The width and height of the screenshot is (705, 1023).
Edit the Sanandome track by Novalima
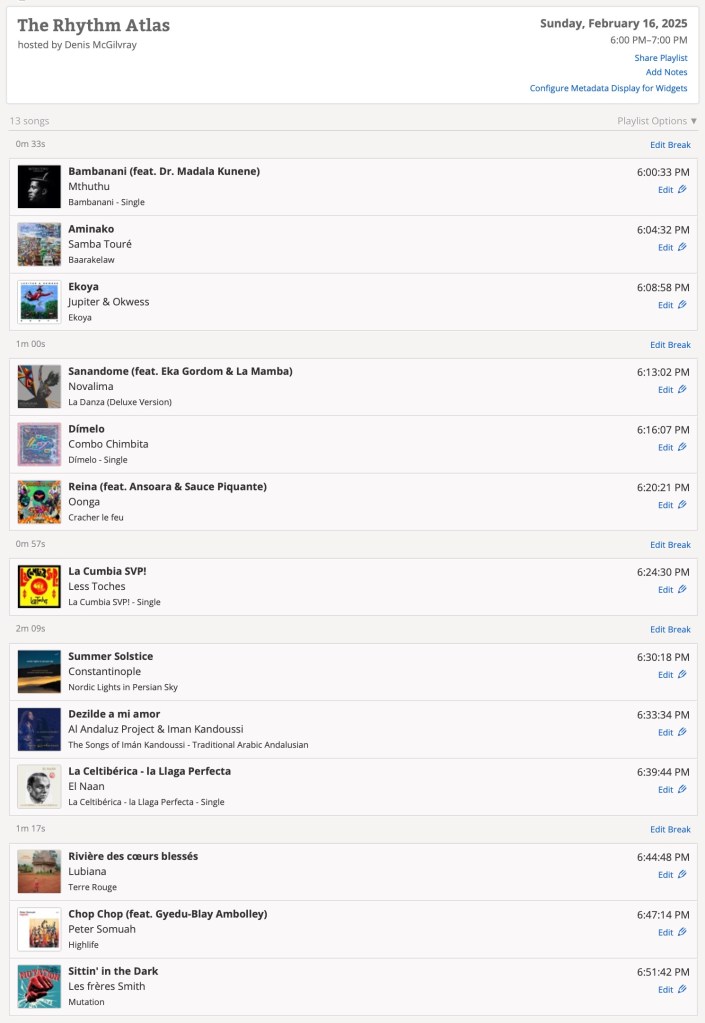pos(671,389)
